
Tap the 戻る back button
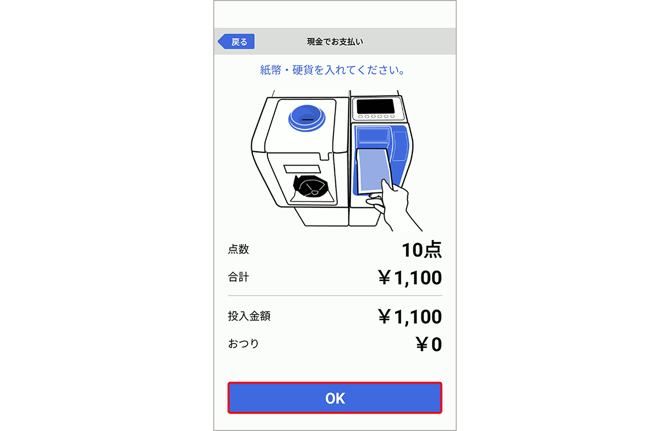coord(237,42)
